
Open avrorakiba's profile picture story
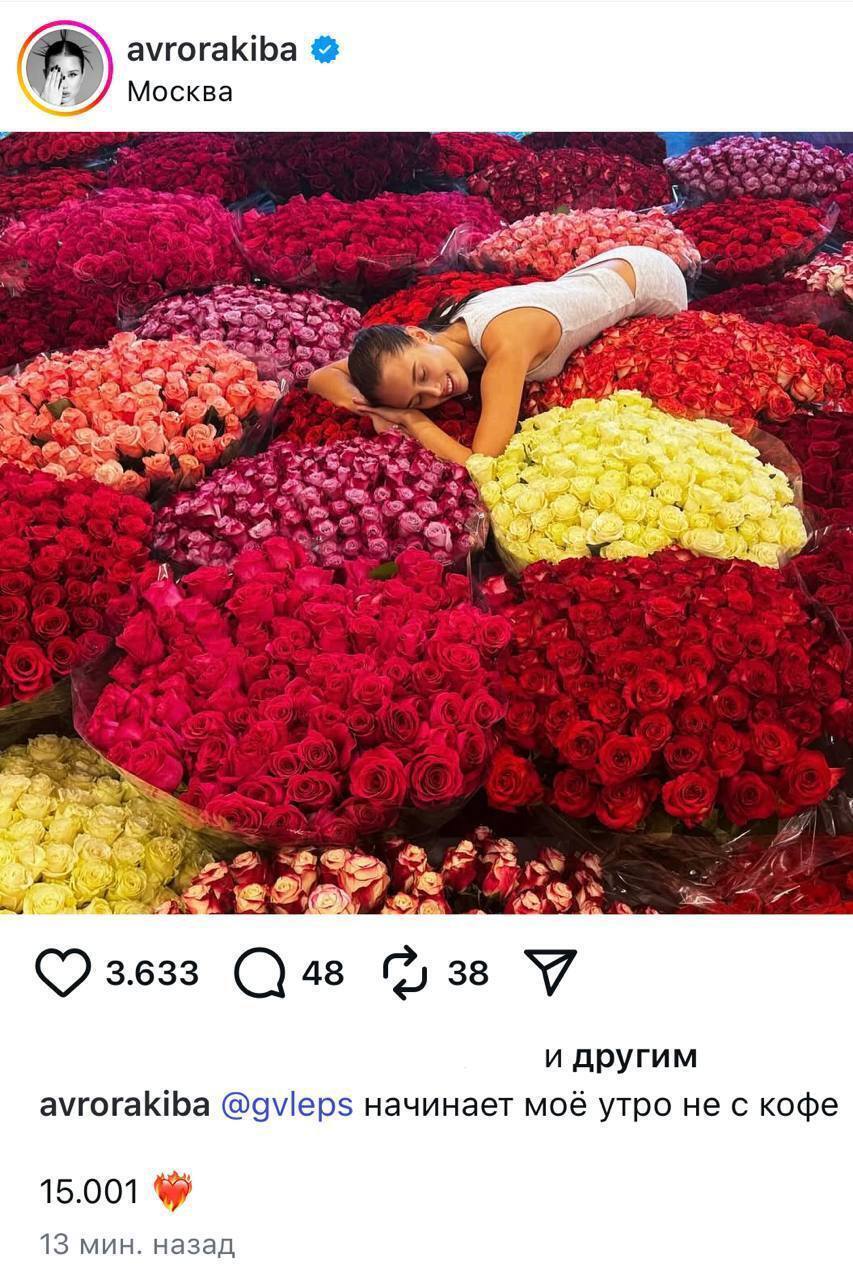tap(64, 68)
